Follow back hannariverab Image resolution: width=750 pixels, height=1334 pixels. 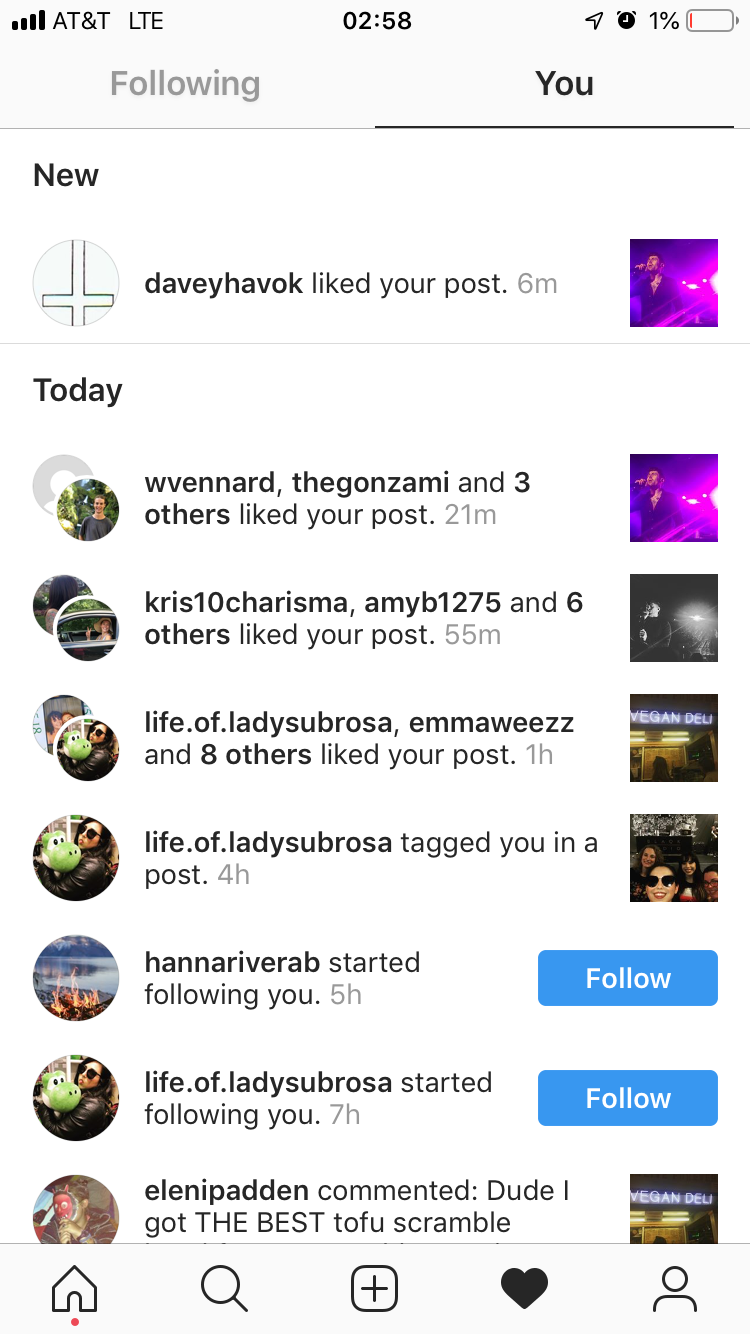[628, 978]
